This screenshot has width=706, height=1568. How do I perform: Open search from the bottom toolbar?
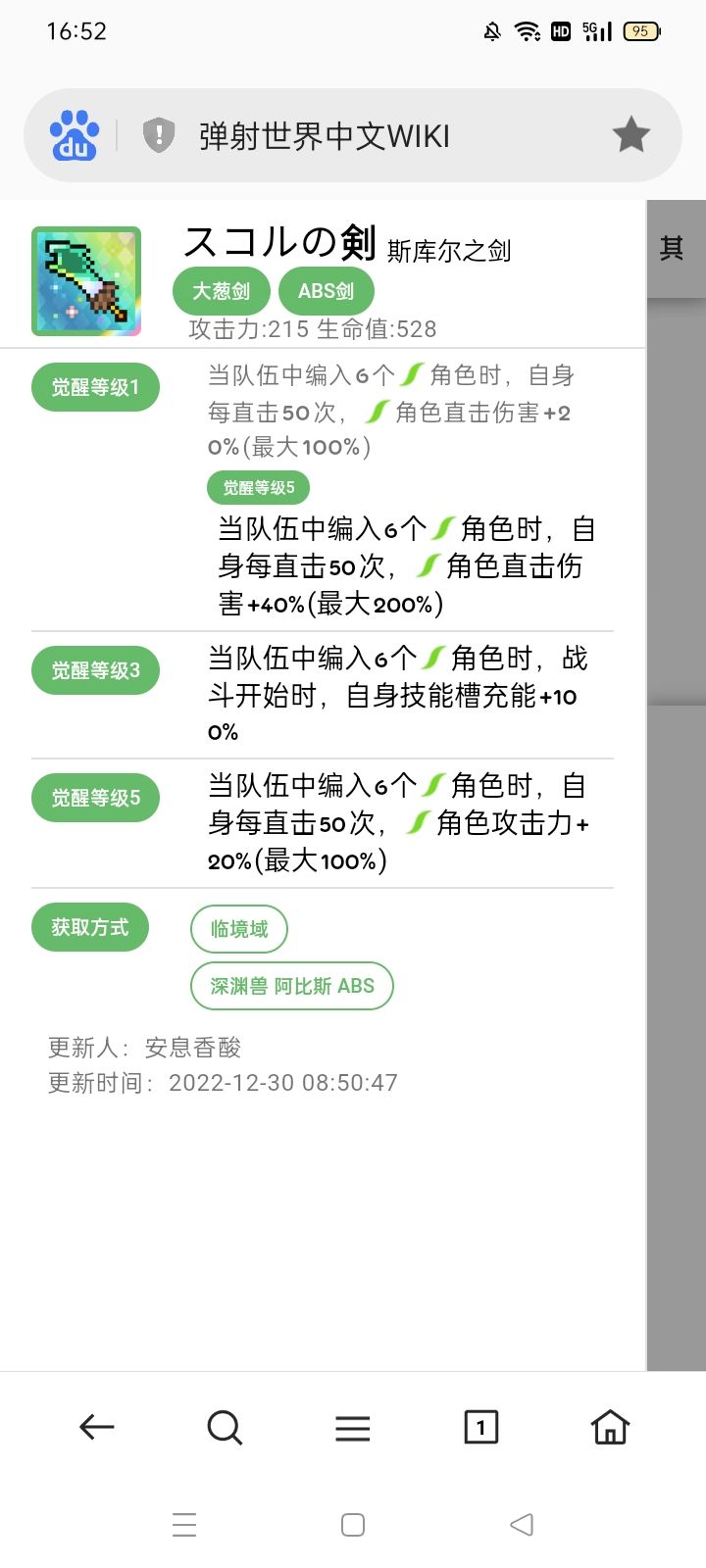pos(225,1427)
